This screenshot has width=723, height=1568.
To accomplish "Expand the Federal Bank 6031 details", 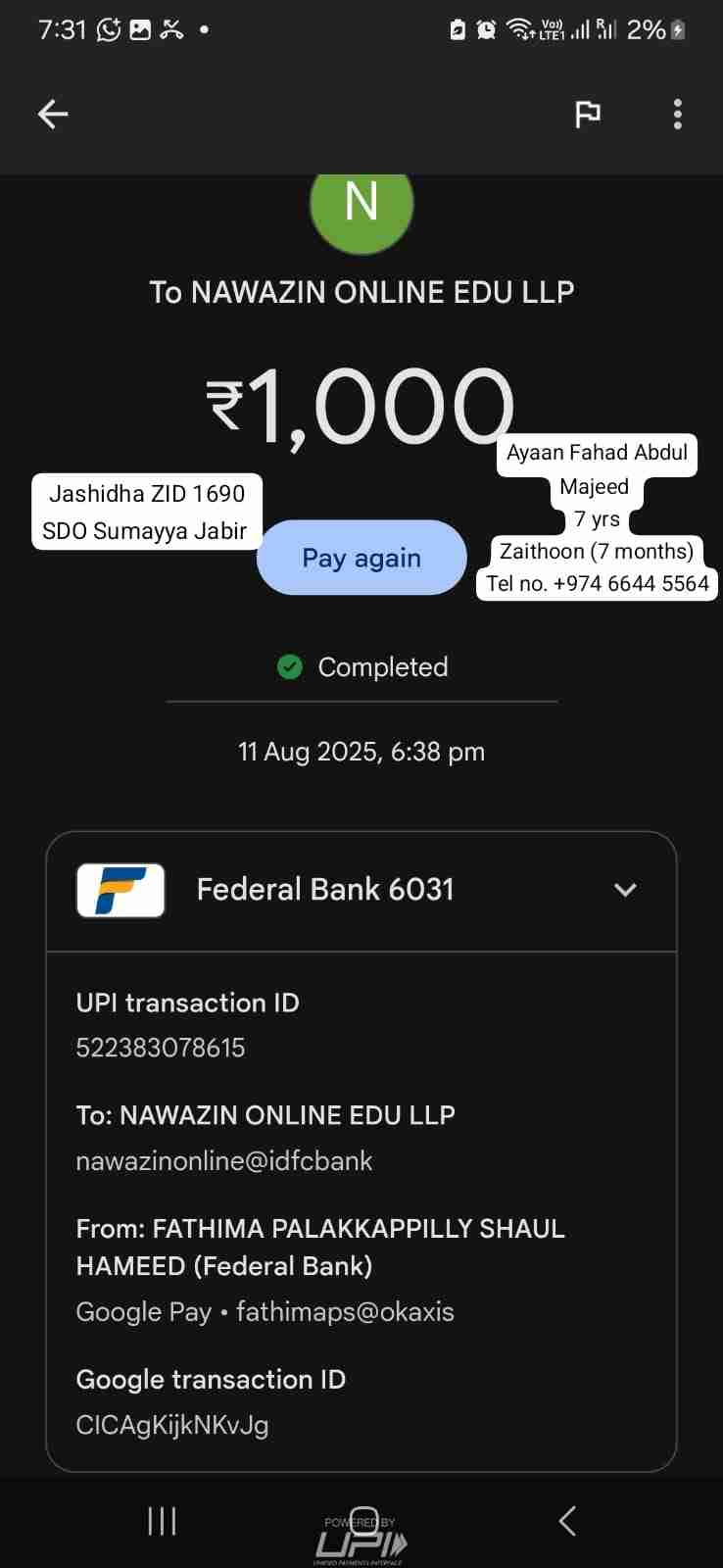I will pyautogui.click(x=624, y=890).
